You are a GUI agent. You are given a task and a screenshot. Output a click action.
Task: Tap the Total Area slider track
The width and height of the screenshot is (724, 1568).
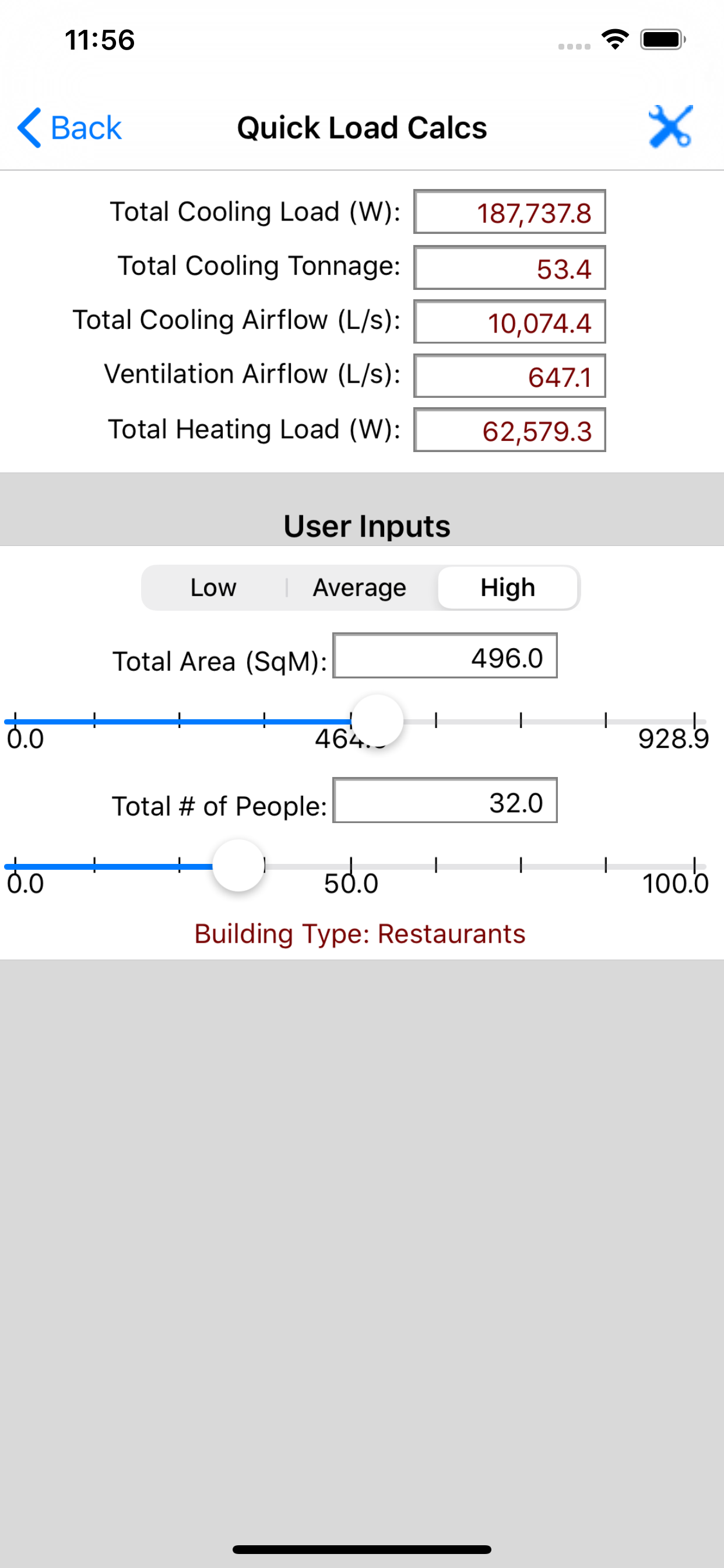point(354,722)
